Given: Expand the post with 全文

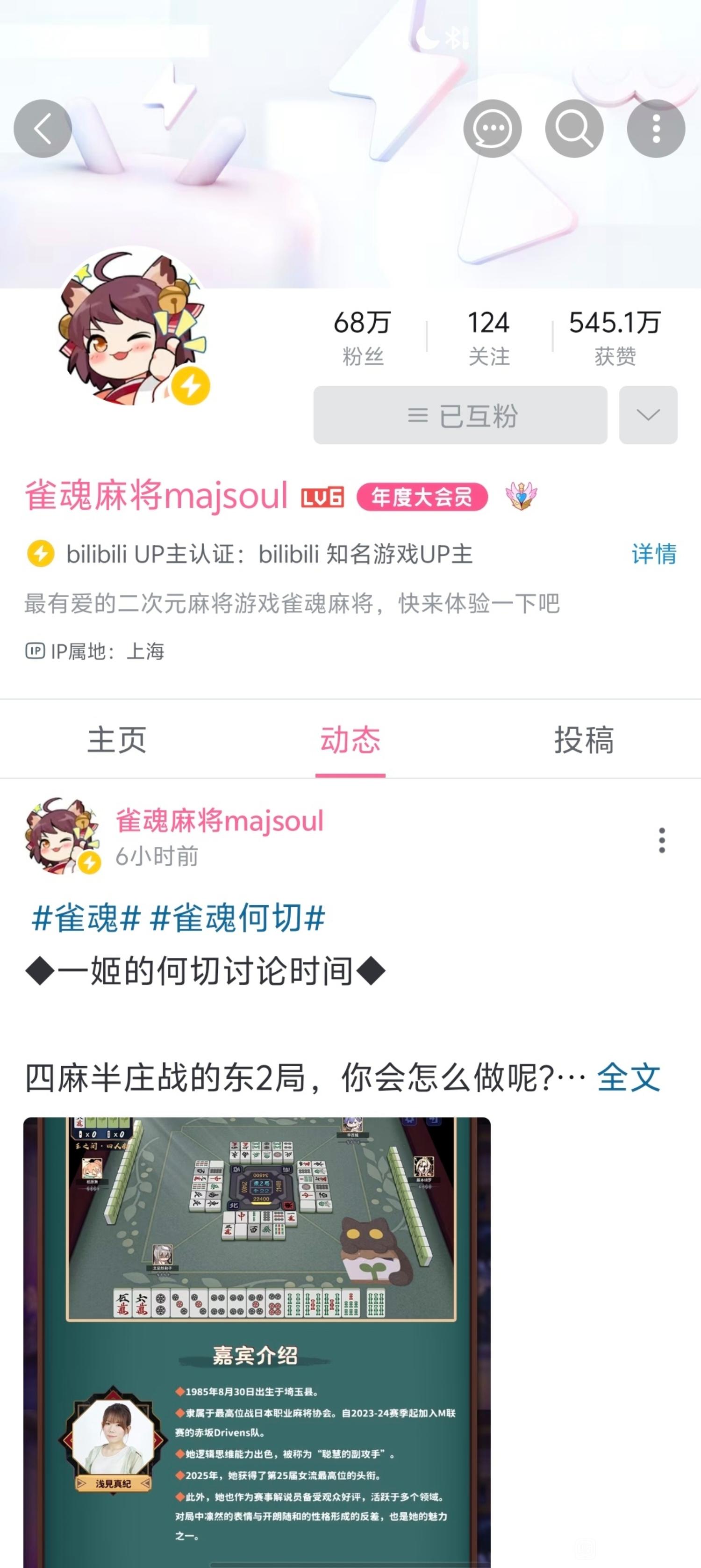Looking at the screenshot, I should tap(628, 1078).
